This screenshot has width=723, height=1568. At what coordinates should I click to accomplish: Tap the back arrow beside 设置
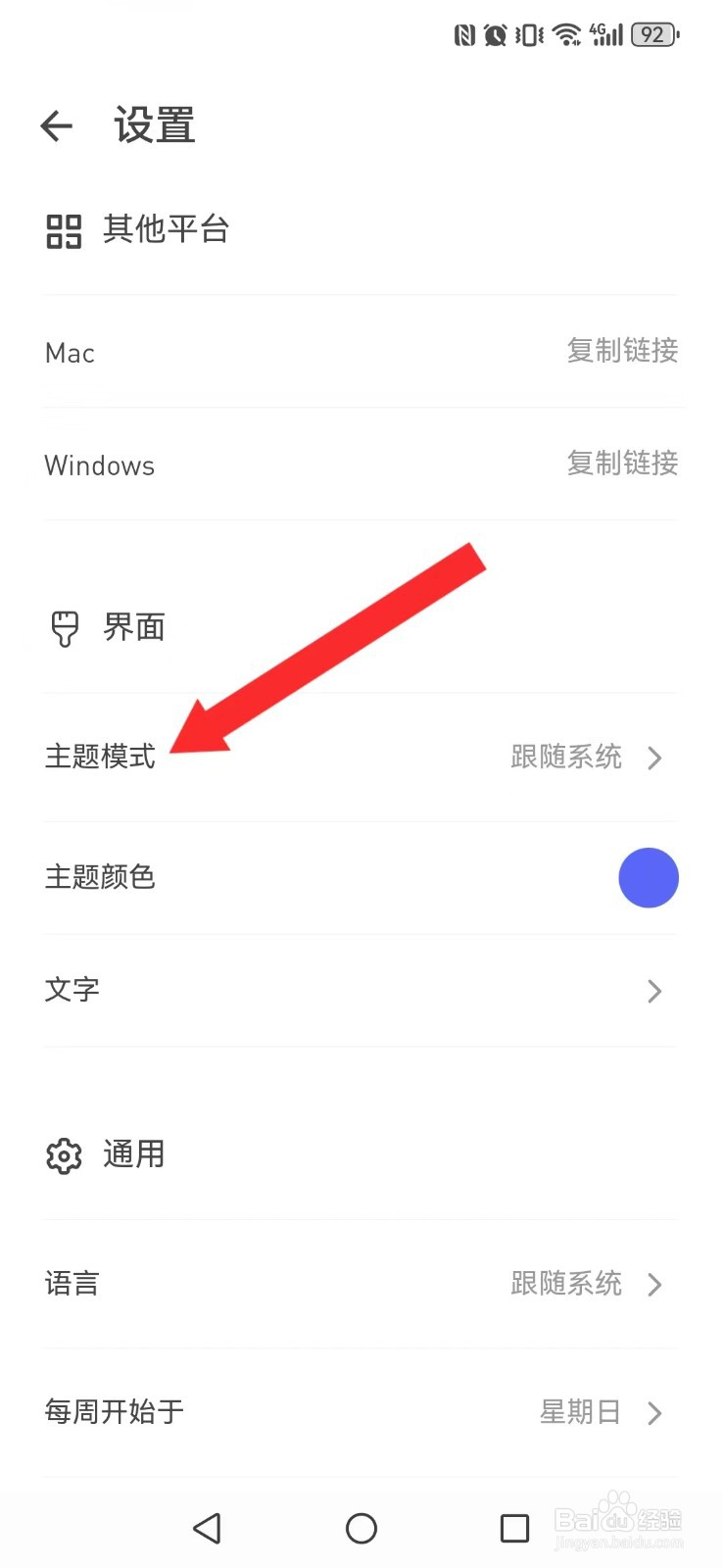tap(56, 125)
